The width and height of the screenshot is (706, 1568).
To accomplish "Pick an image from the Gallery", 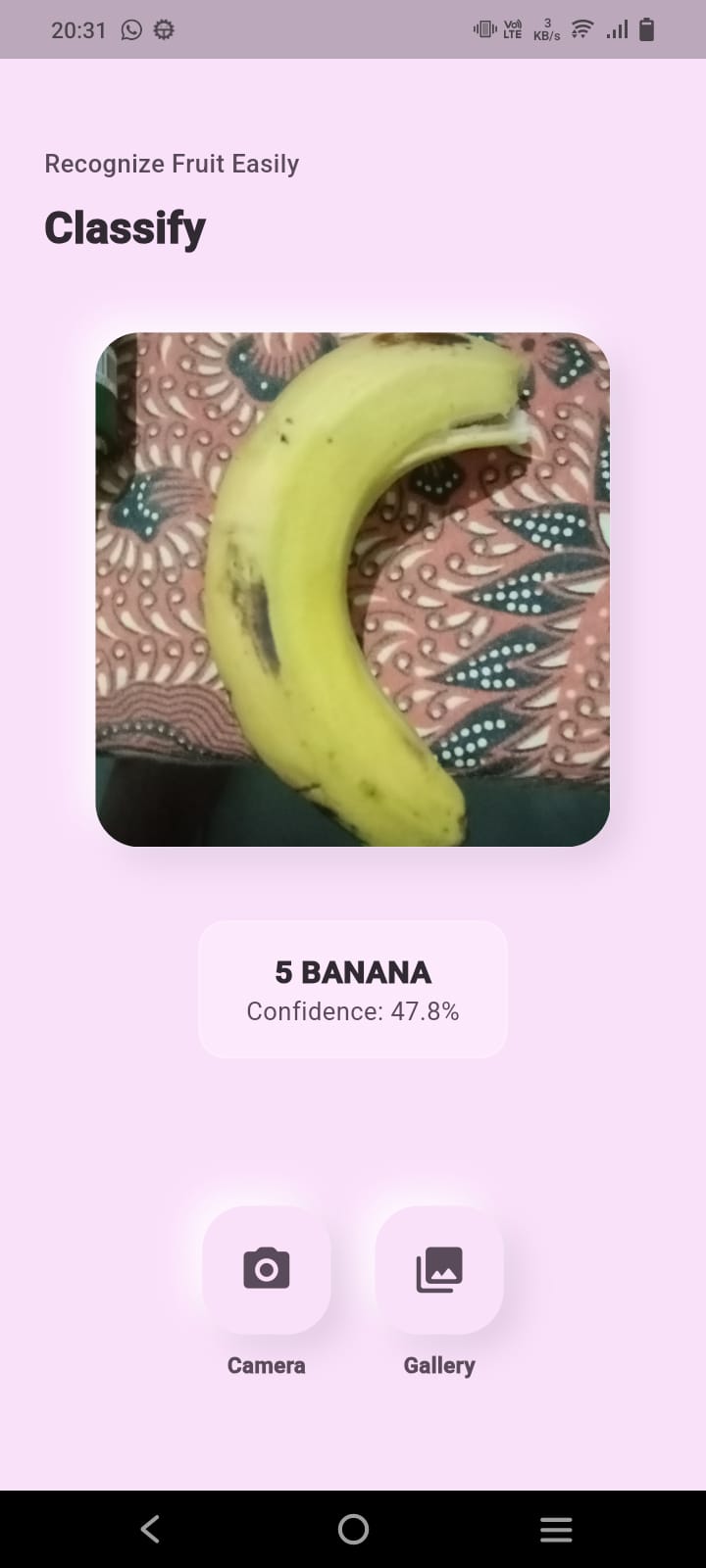I will point(439,1269).
